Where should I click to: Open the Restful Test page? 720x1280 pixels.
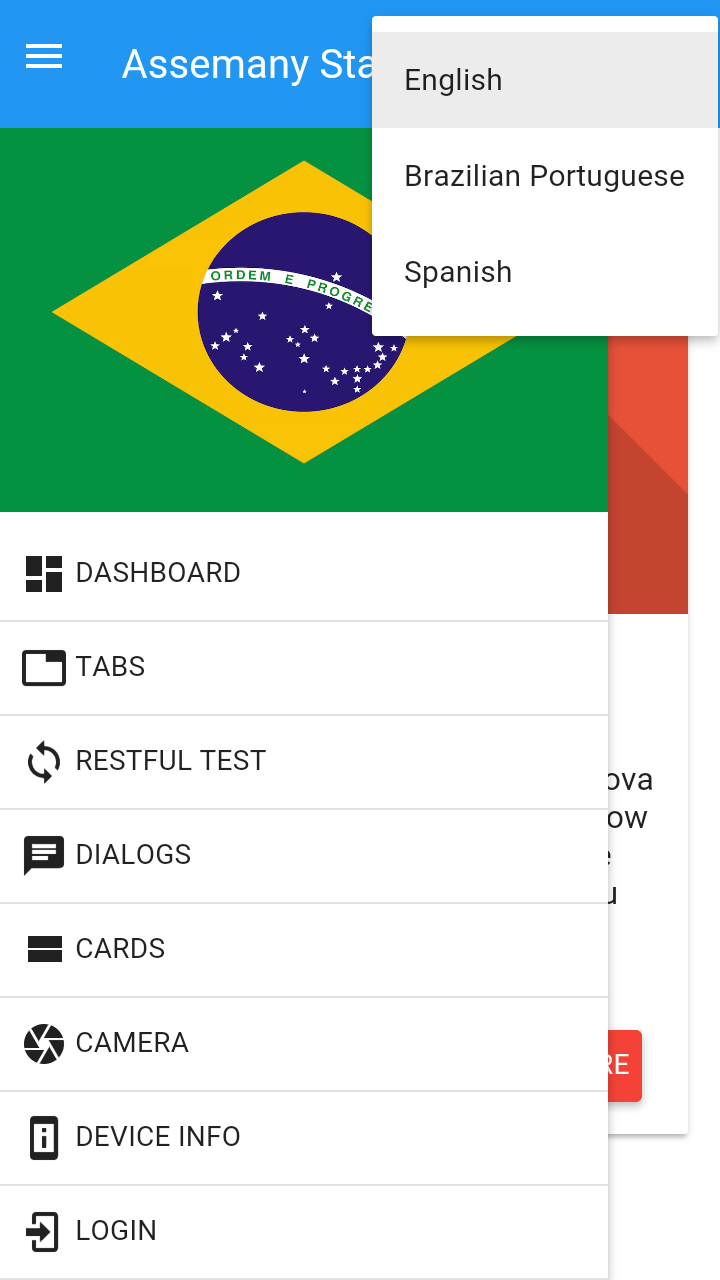(x=170, y=761)
